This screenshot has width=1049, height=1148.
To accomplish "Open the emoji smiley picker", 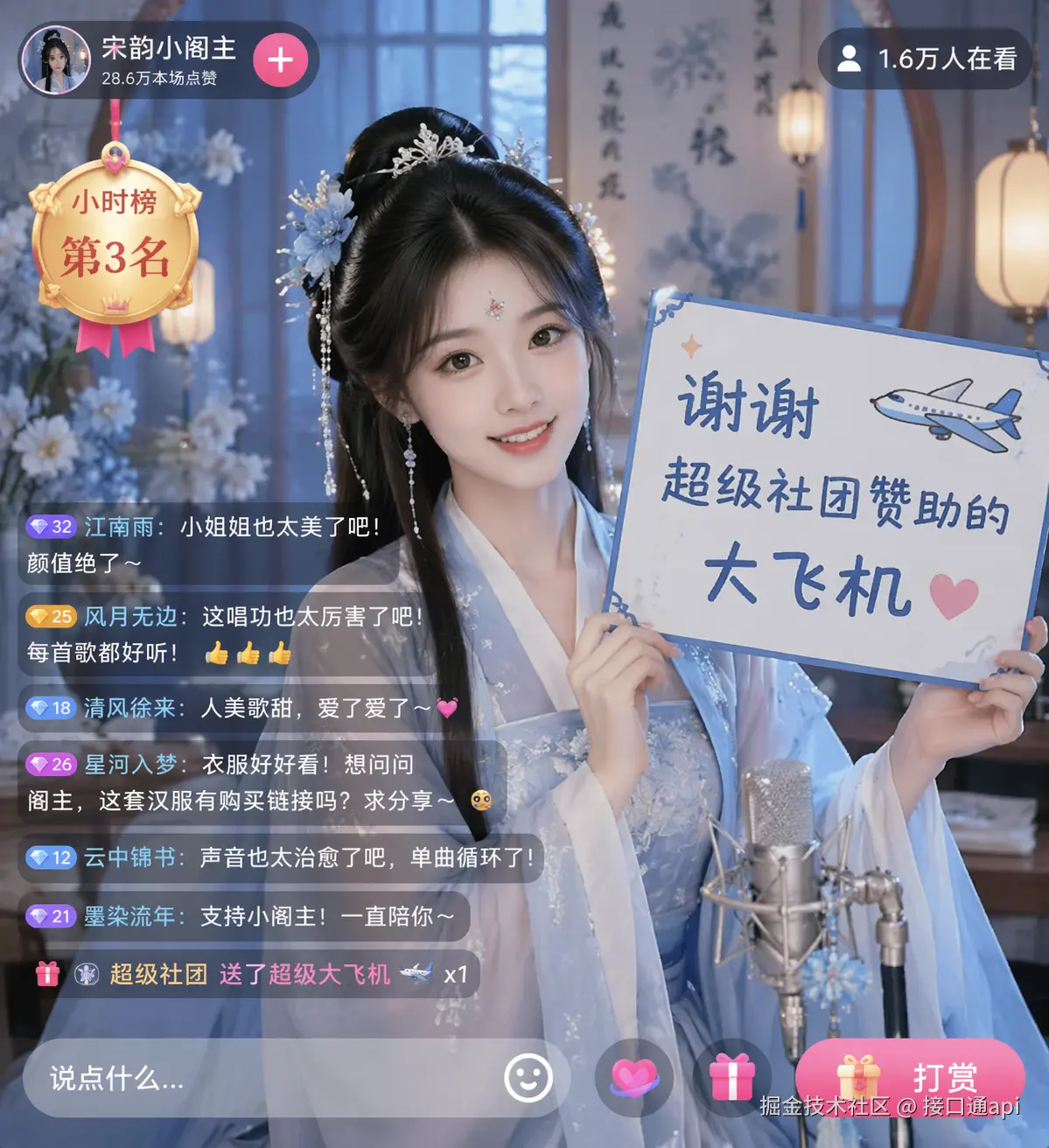I will 528,1078.
